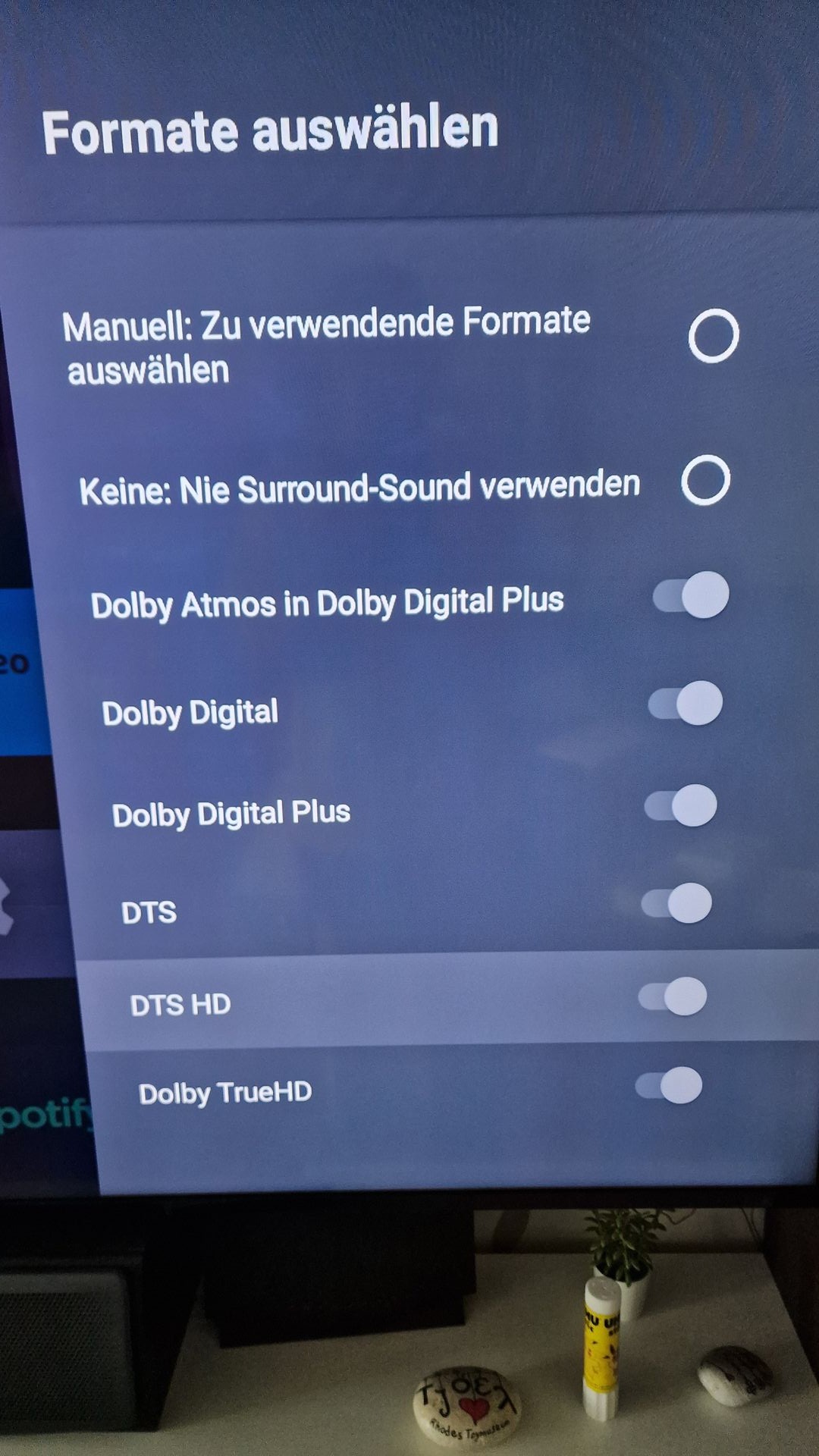Screen dimensions: 819x1456
Task: Toggle the Dolby TrueHD switch
Action: (x=669, y=1085)
